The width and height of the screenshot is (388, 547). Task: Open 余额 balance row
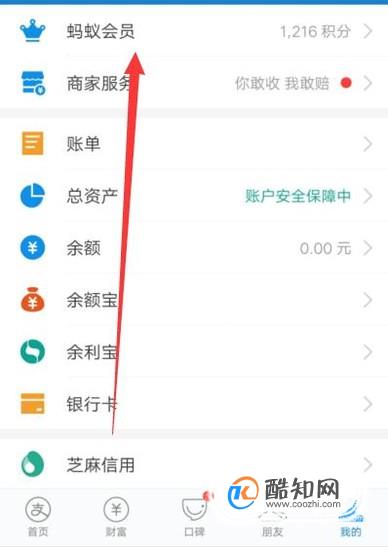point(194,248)
